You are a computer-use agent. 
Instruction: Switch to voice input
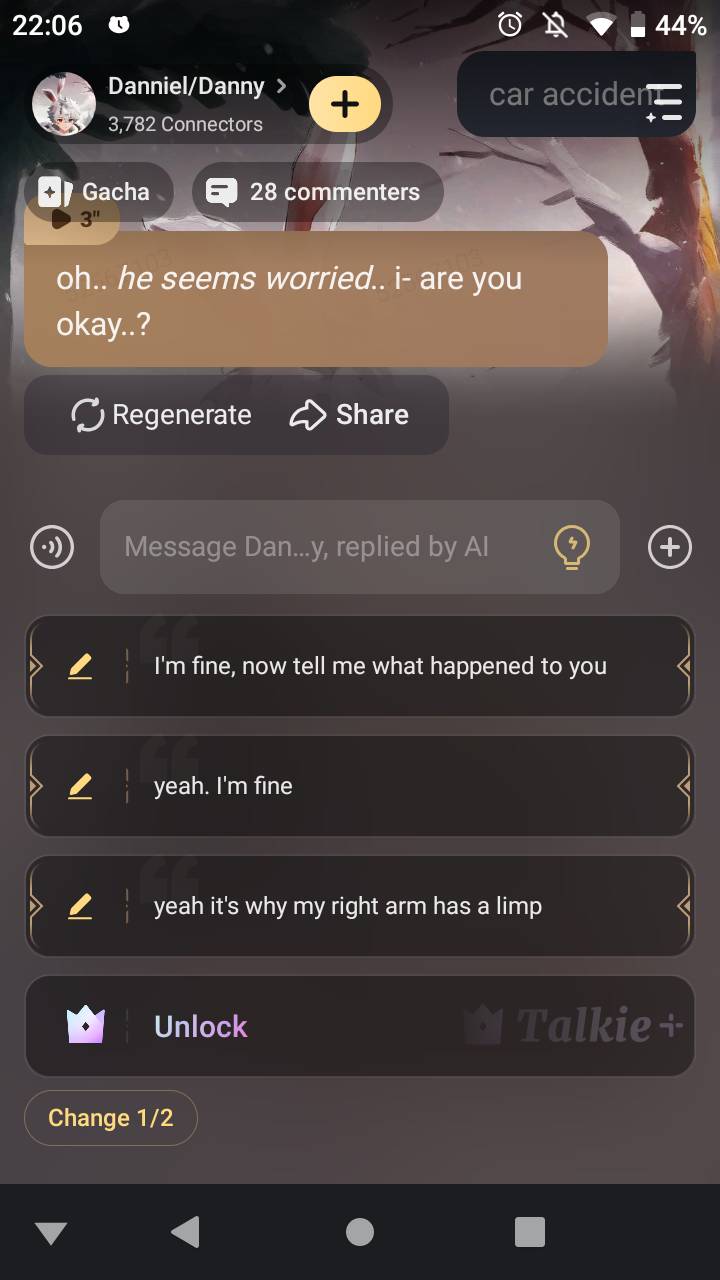(x=52, y=547)
